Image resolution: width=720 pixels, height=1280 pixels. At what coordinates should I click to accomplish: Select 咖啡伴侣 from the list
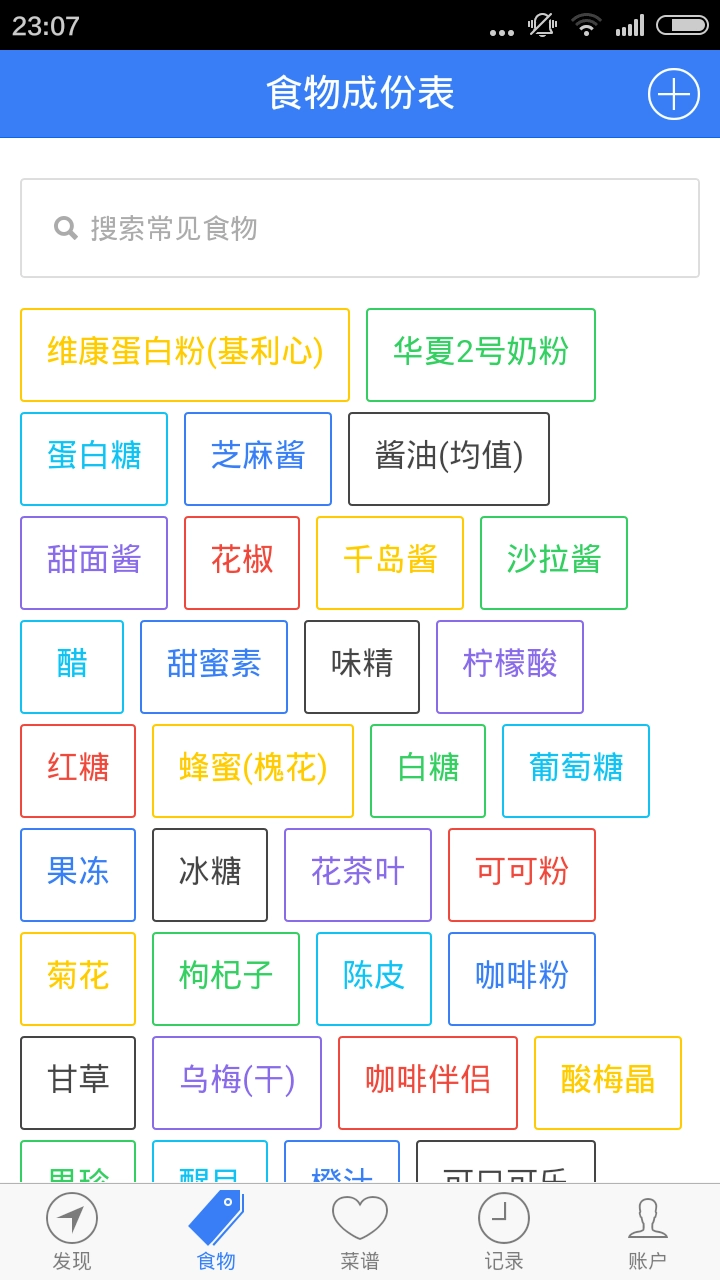[x=427, y=1083]
